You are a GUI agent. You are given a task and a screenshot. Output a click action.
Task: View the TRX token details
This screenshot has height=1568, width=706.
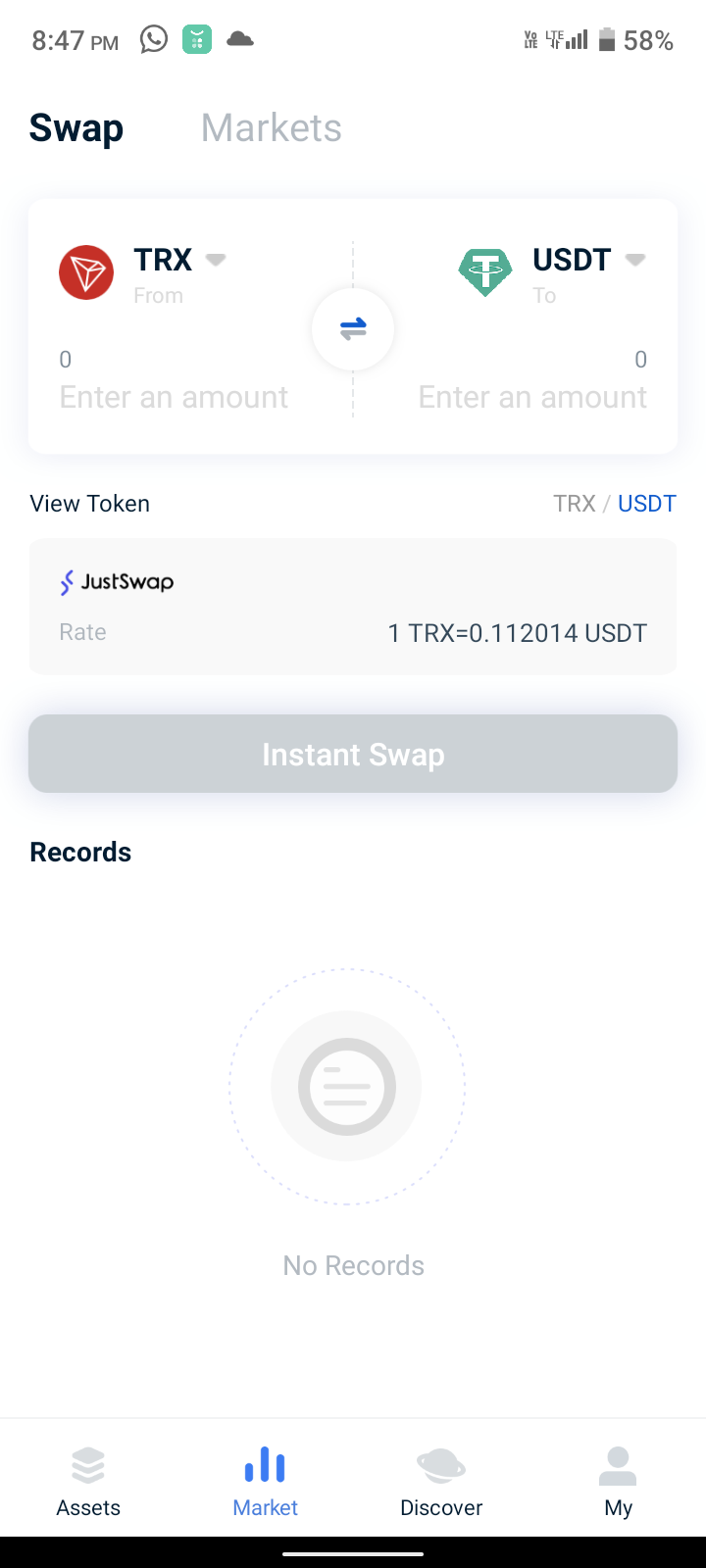point(575,504)
